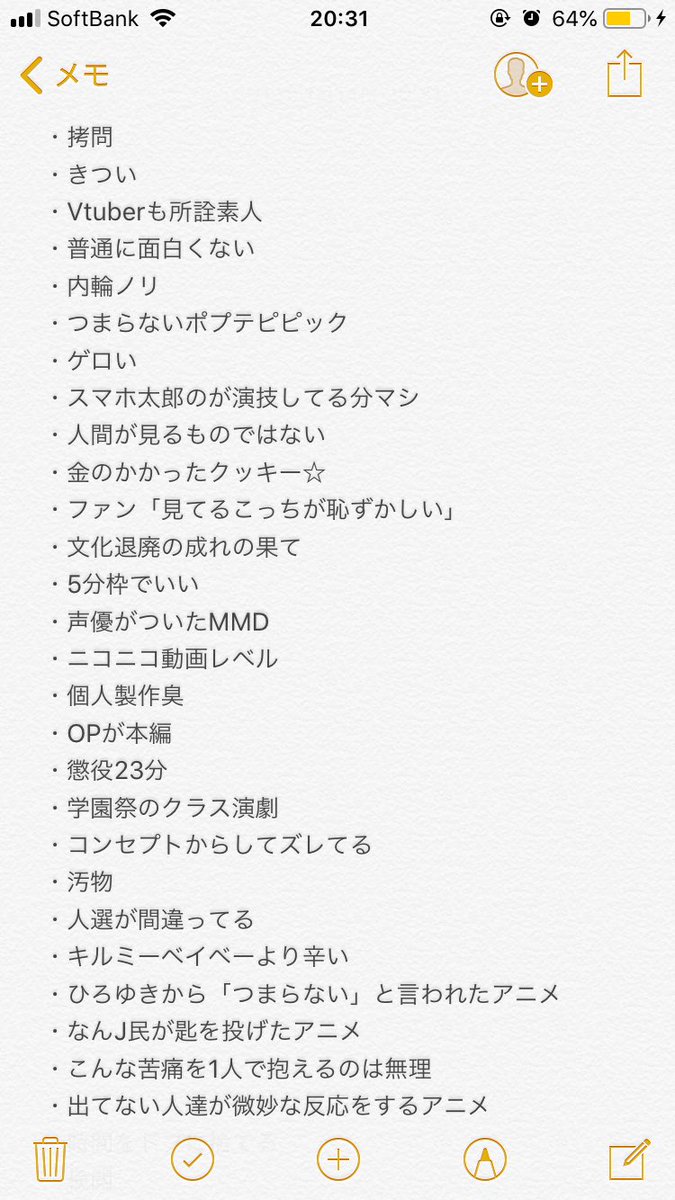675x1200 pixels.
Task: Place the cursor in the note text
Action: click(337, 620)
